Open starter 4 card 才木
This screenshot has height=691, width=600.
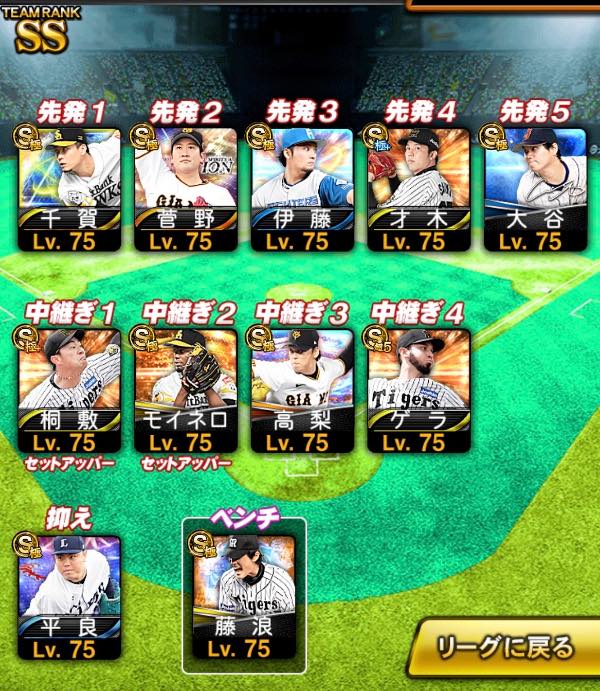(418, 190)
